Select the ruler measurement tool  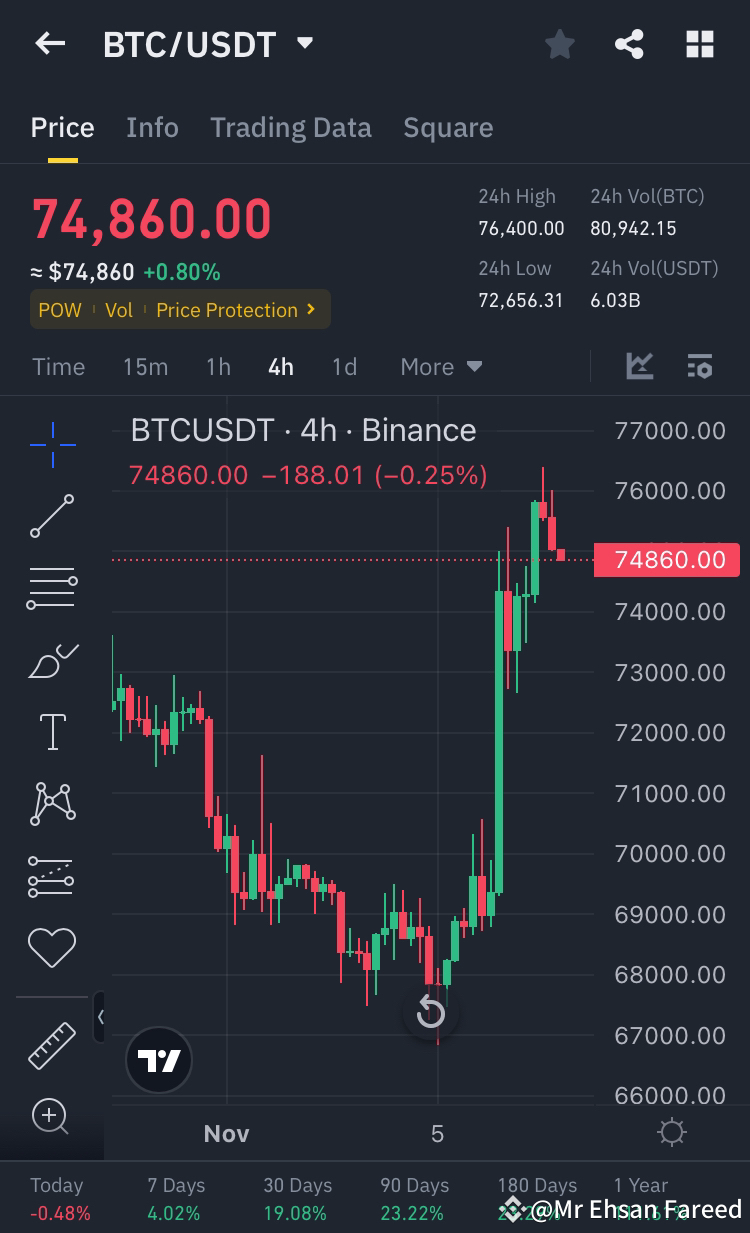[52, 1045]
